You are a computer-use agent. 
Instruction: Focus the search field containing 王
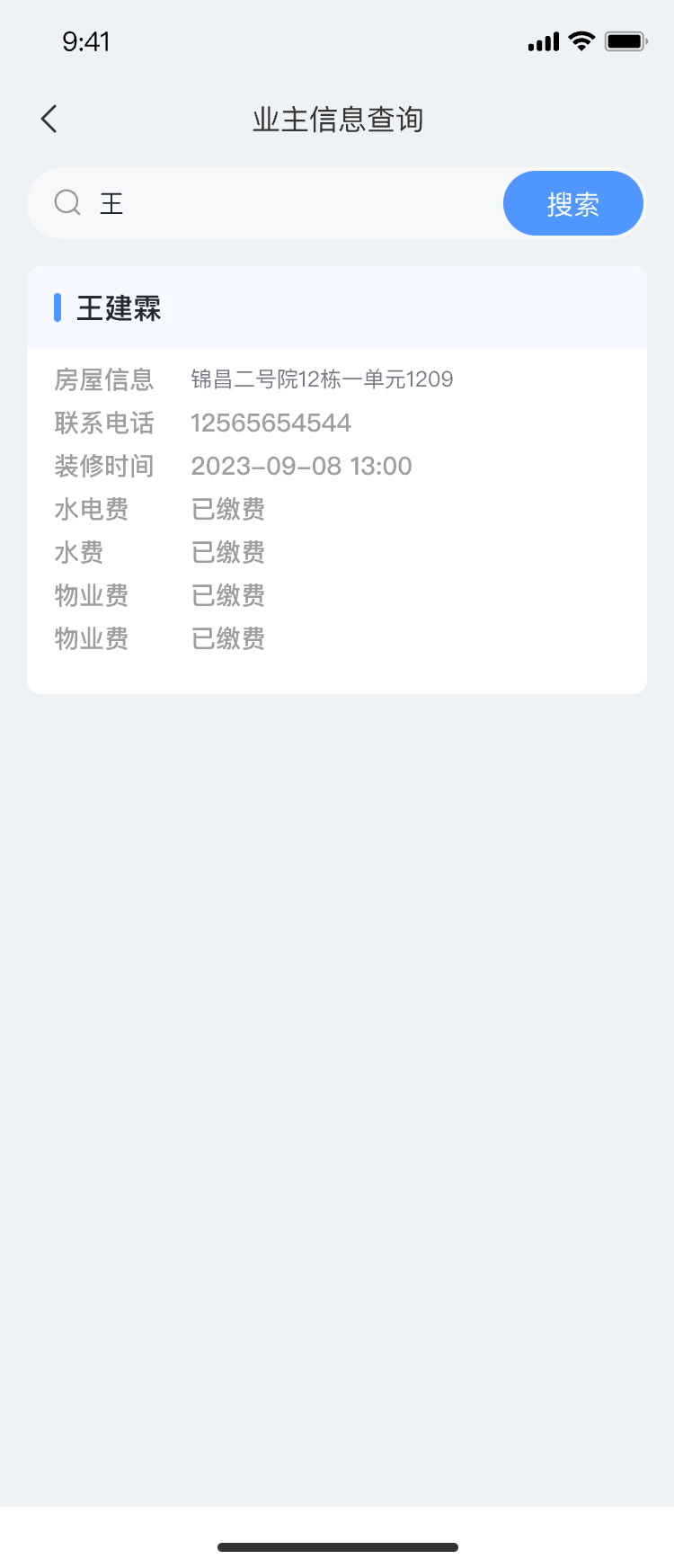point(288,204)
